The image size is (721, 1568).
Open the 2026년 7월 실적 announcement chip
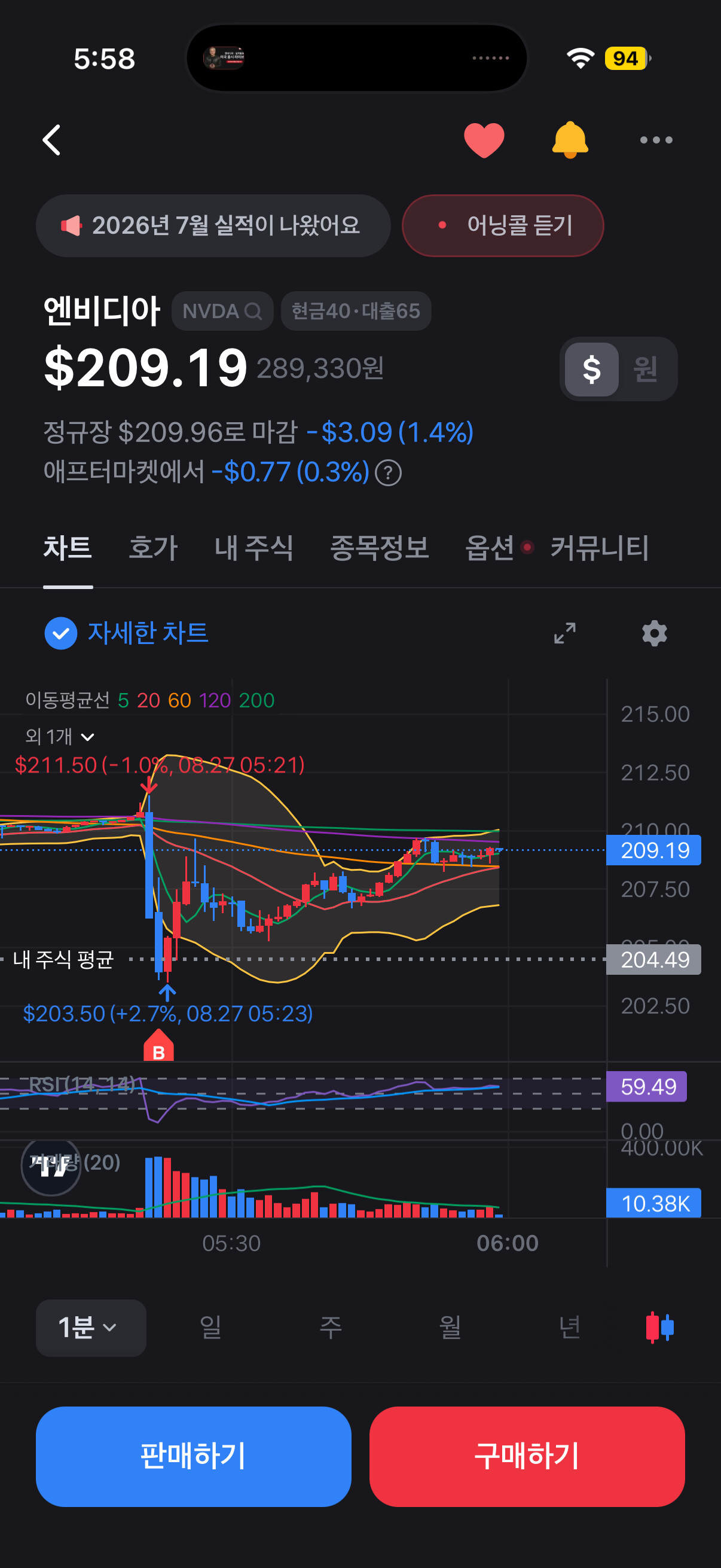(x=213, y=226)
